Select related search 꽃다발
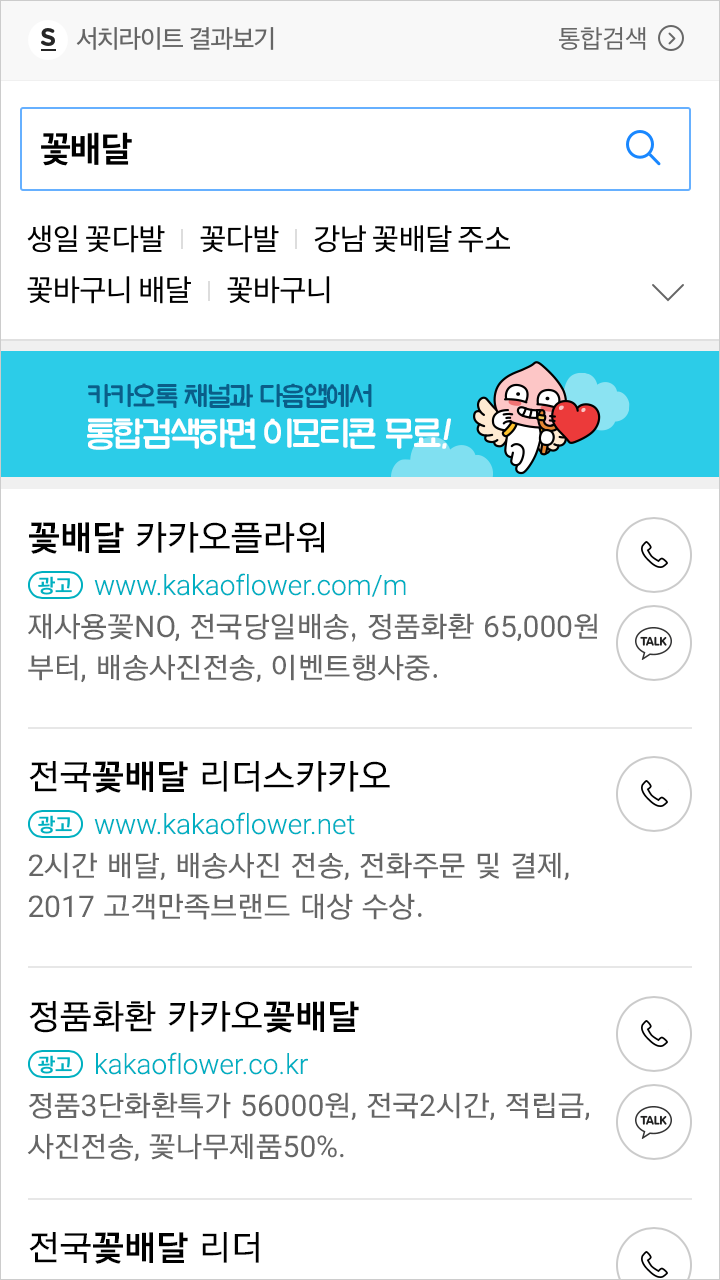 239,239
